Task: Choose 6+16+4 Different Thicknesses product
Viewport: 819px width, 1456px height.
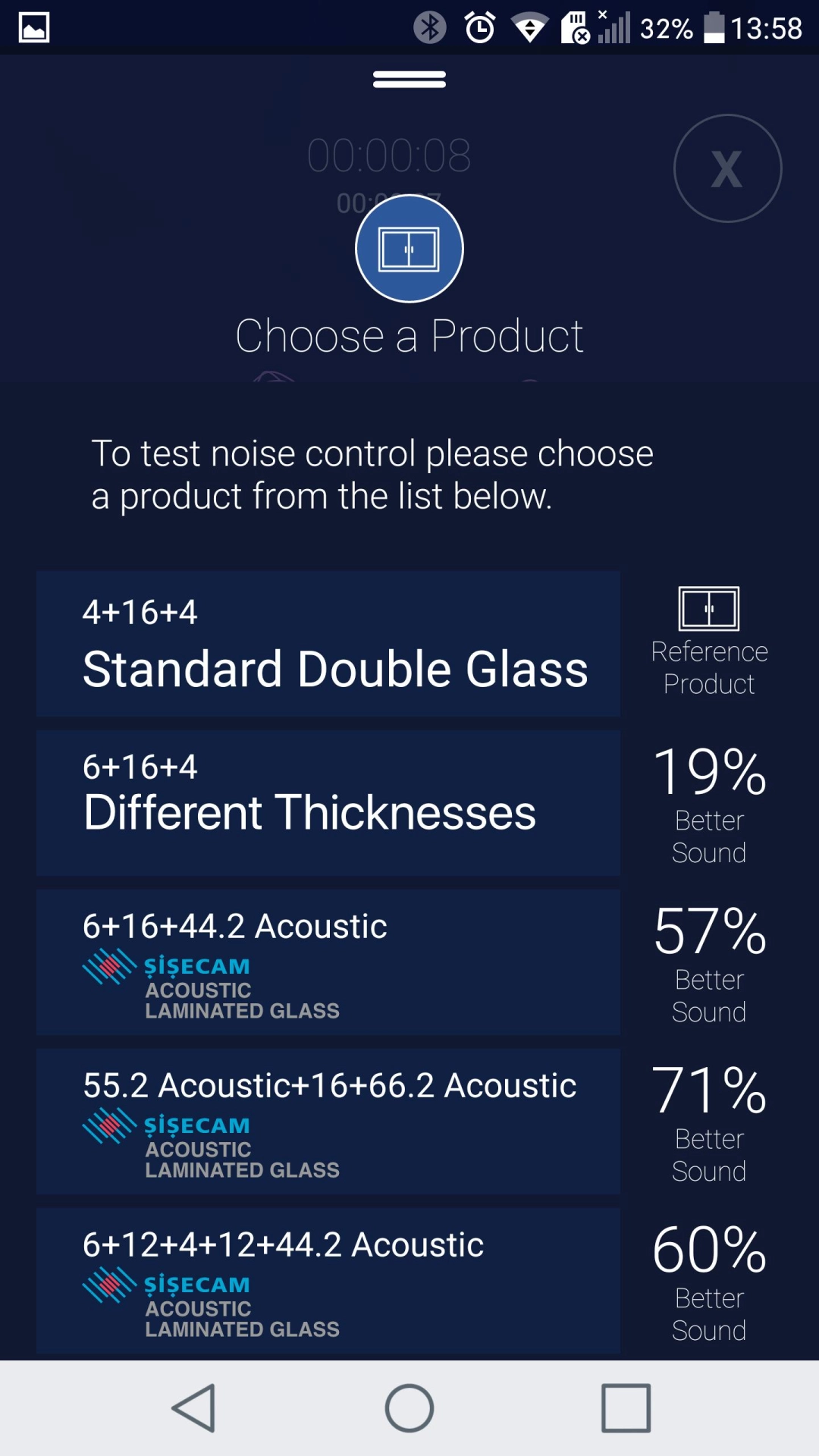Action: [328, 803]
